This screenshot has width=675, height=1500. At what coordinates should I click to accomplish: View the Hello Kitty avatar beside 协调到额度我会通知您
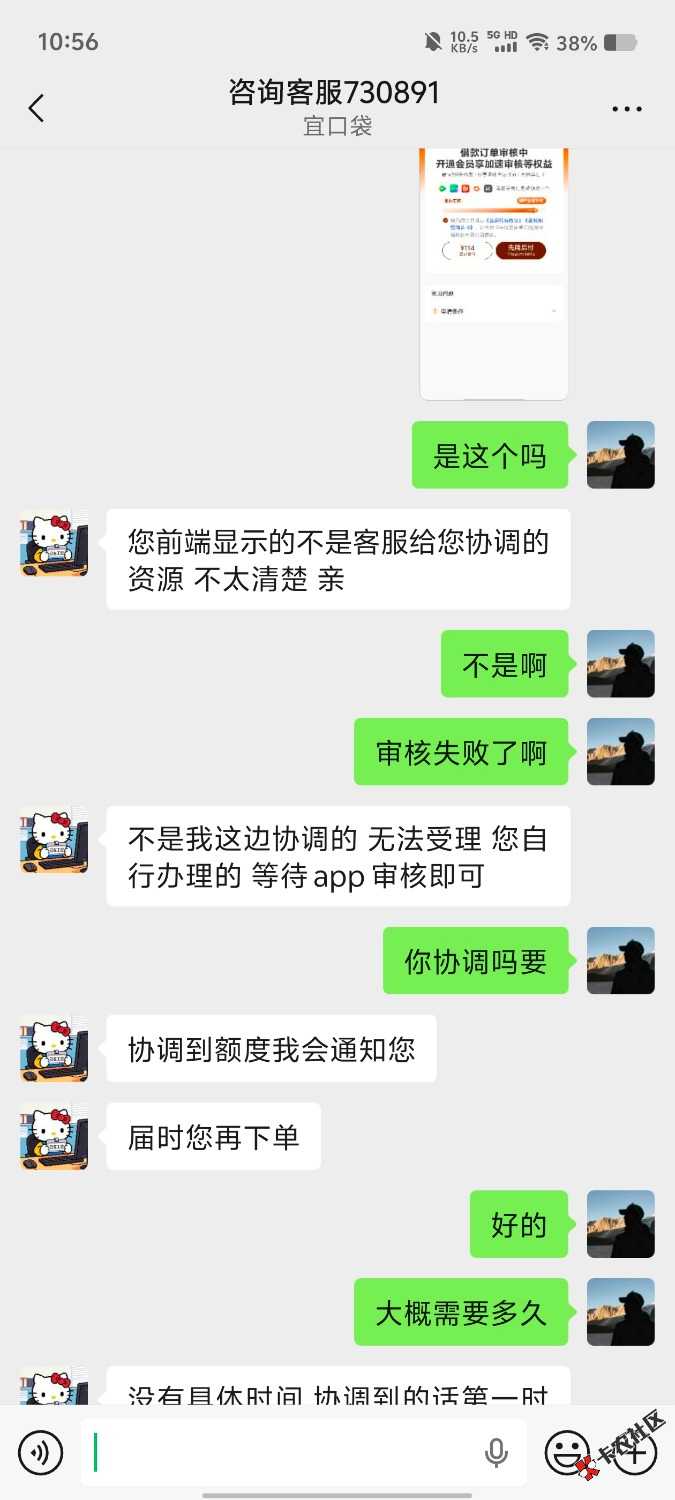click(54, 1048)
